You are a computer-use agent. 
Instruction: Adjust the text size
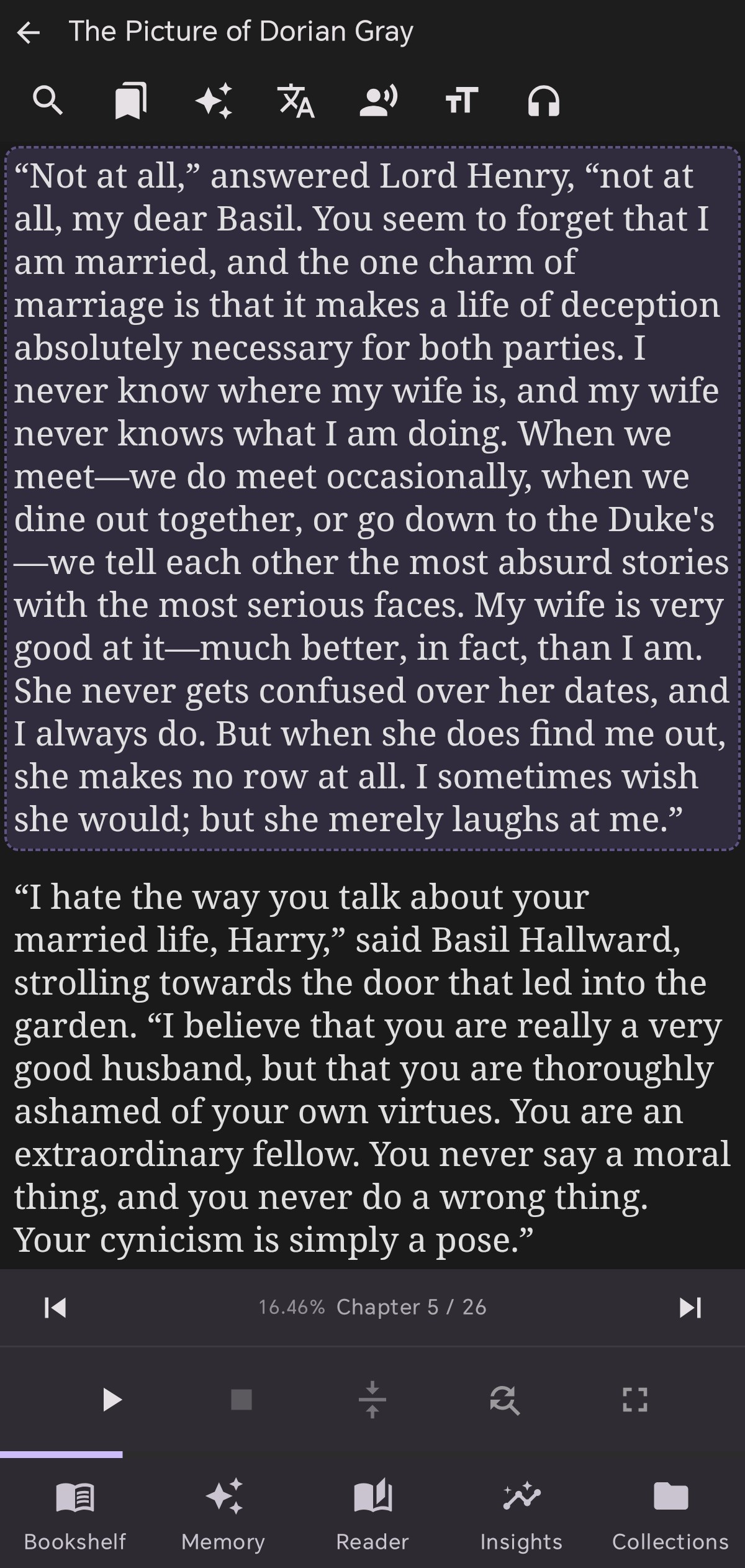(461, 101)
